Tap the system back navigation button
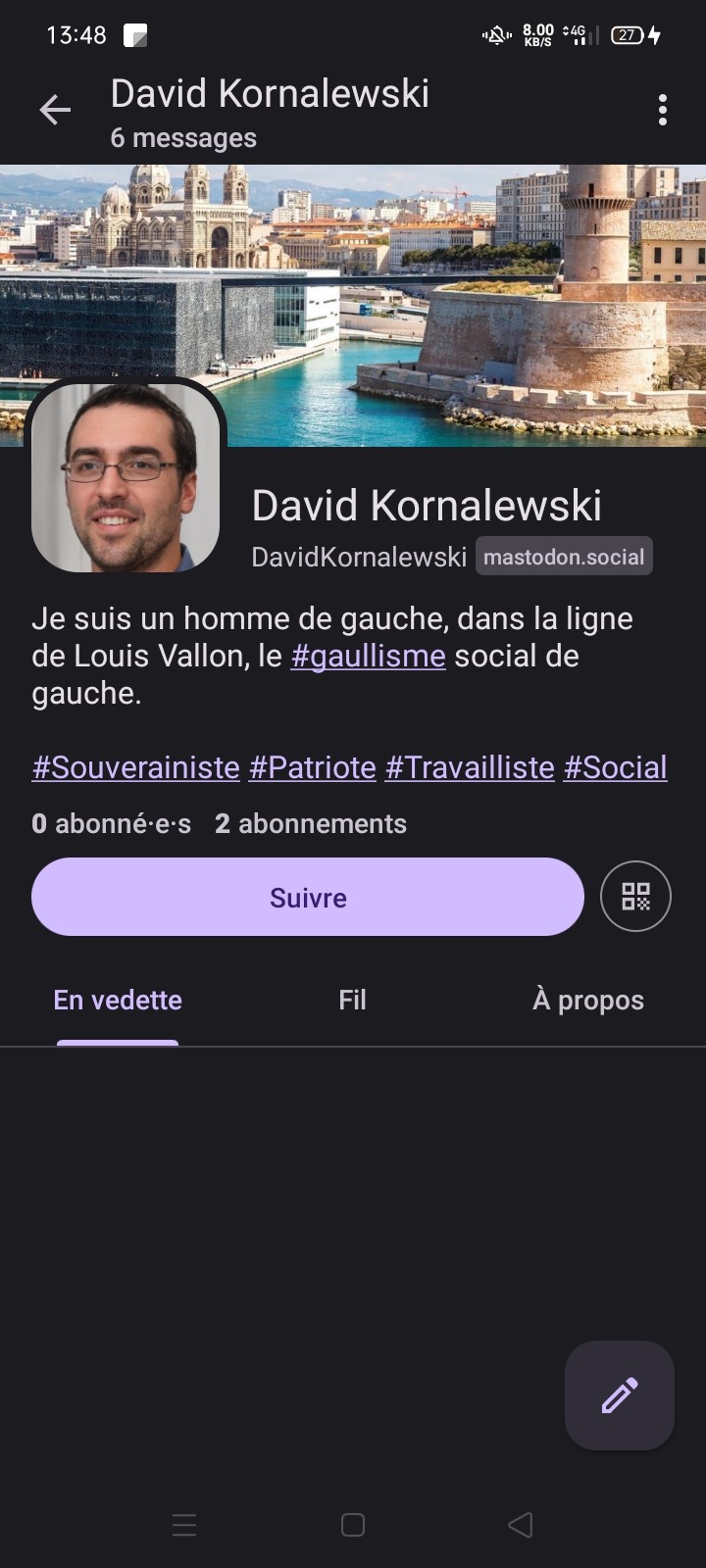 click(521, 1525)
